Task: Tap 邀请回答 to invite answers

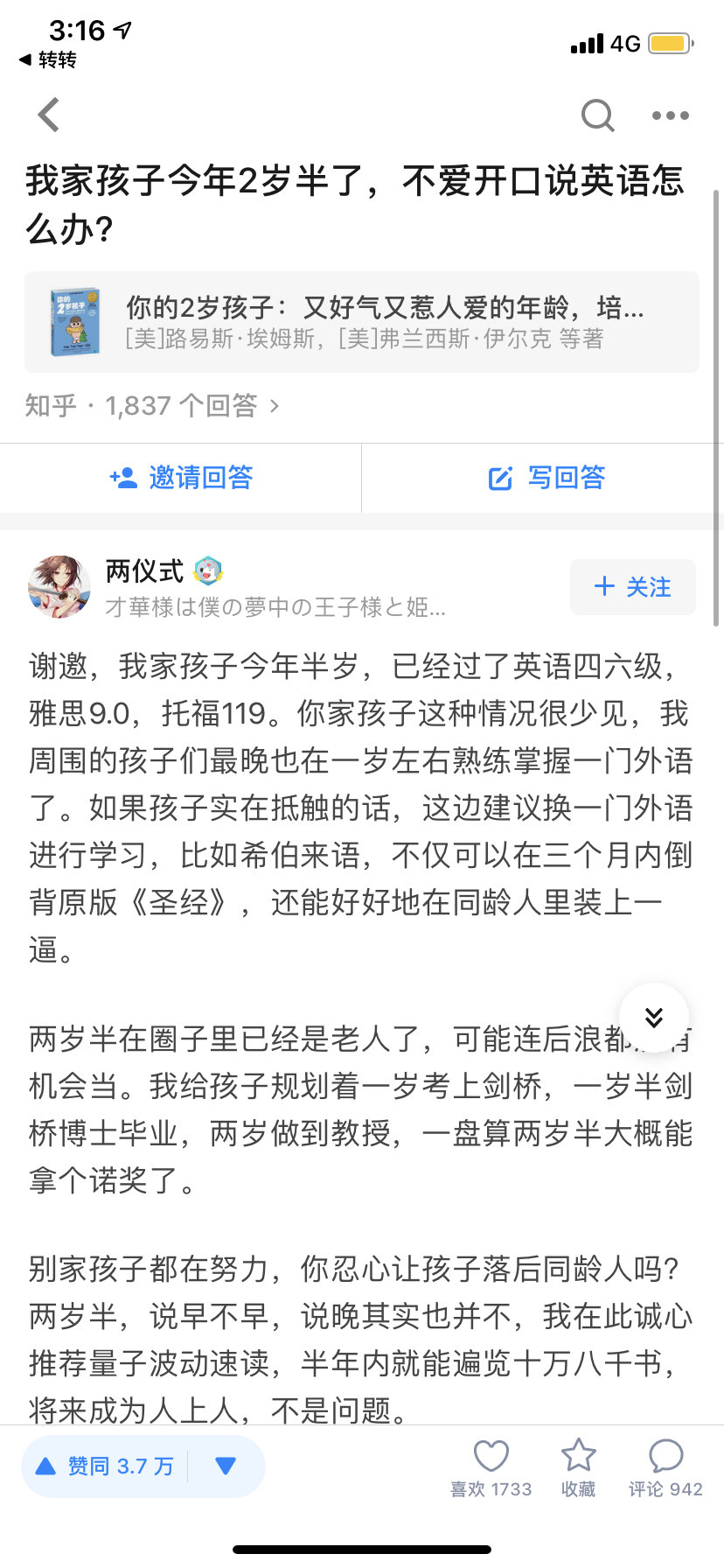Action: click(x=181, y=478)
